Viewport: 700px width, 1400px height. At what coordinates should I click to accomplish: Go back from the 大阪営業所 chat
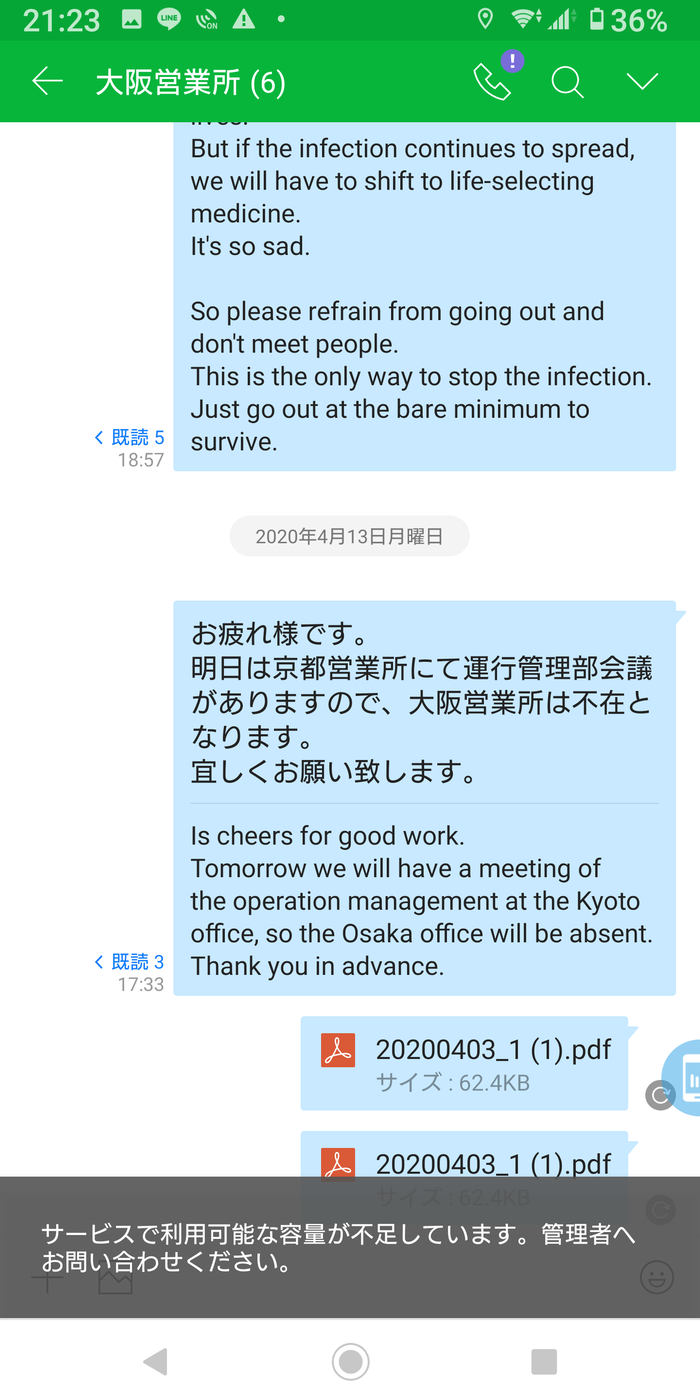tap(47, 82)
